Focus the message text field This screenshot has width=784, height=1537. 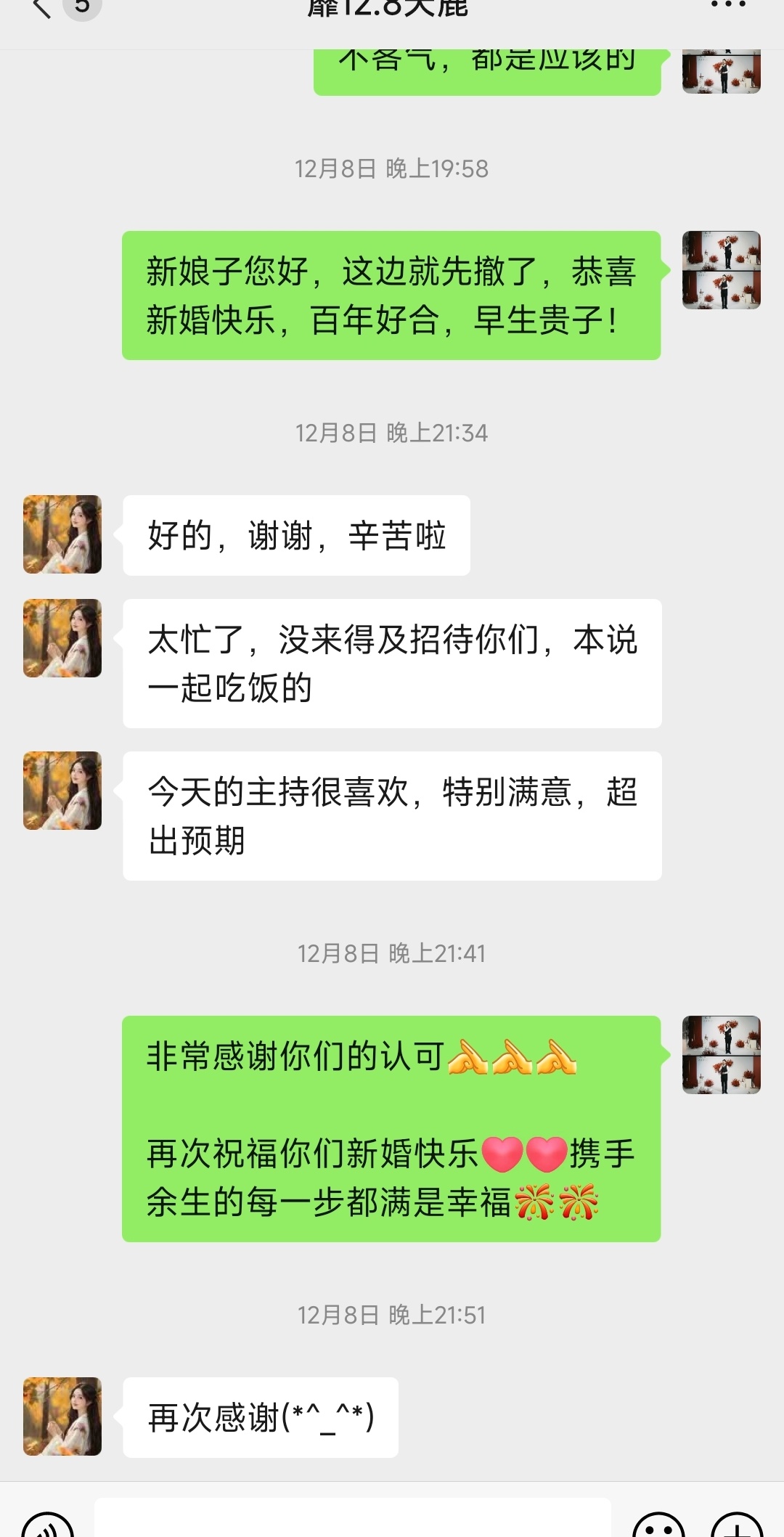coord(353,1521)
